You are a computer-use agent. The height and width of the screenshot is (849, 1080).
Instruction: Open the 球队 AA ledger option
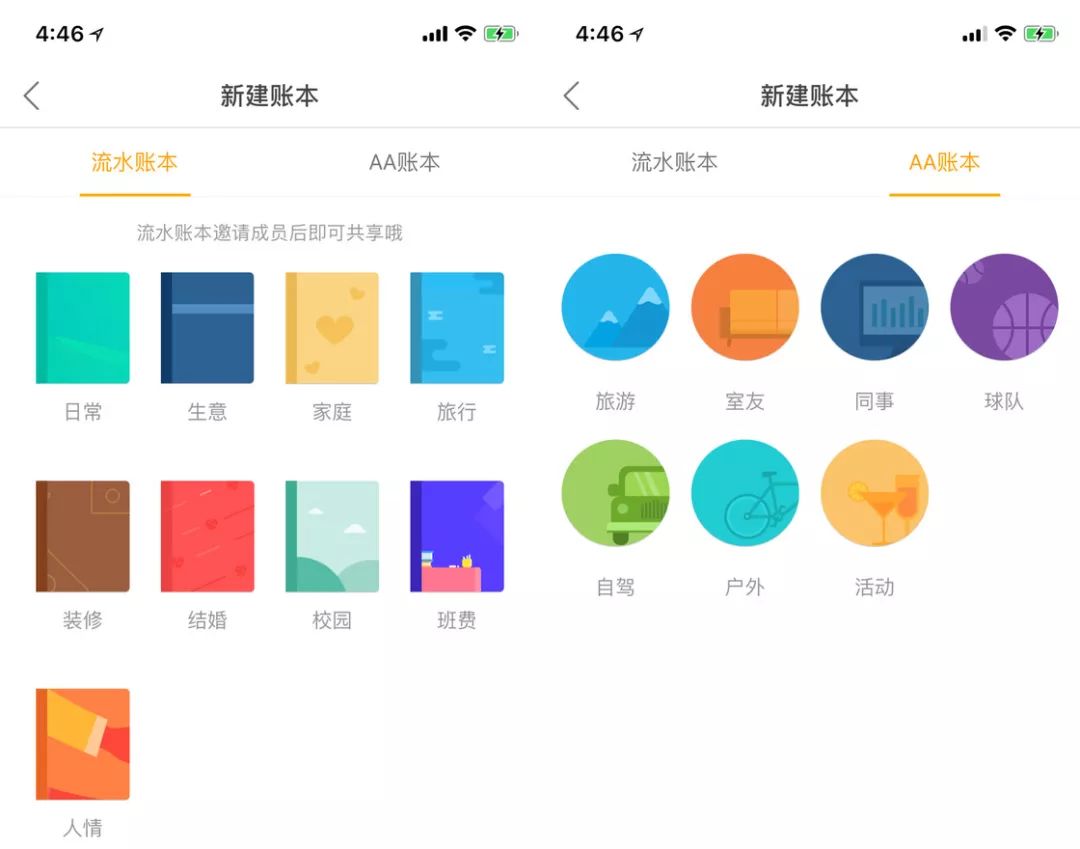point(1003,307)
